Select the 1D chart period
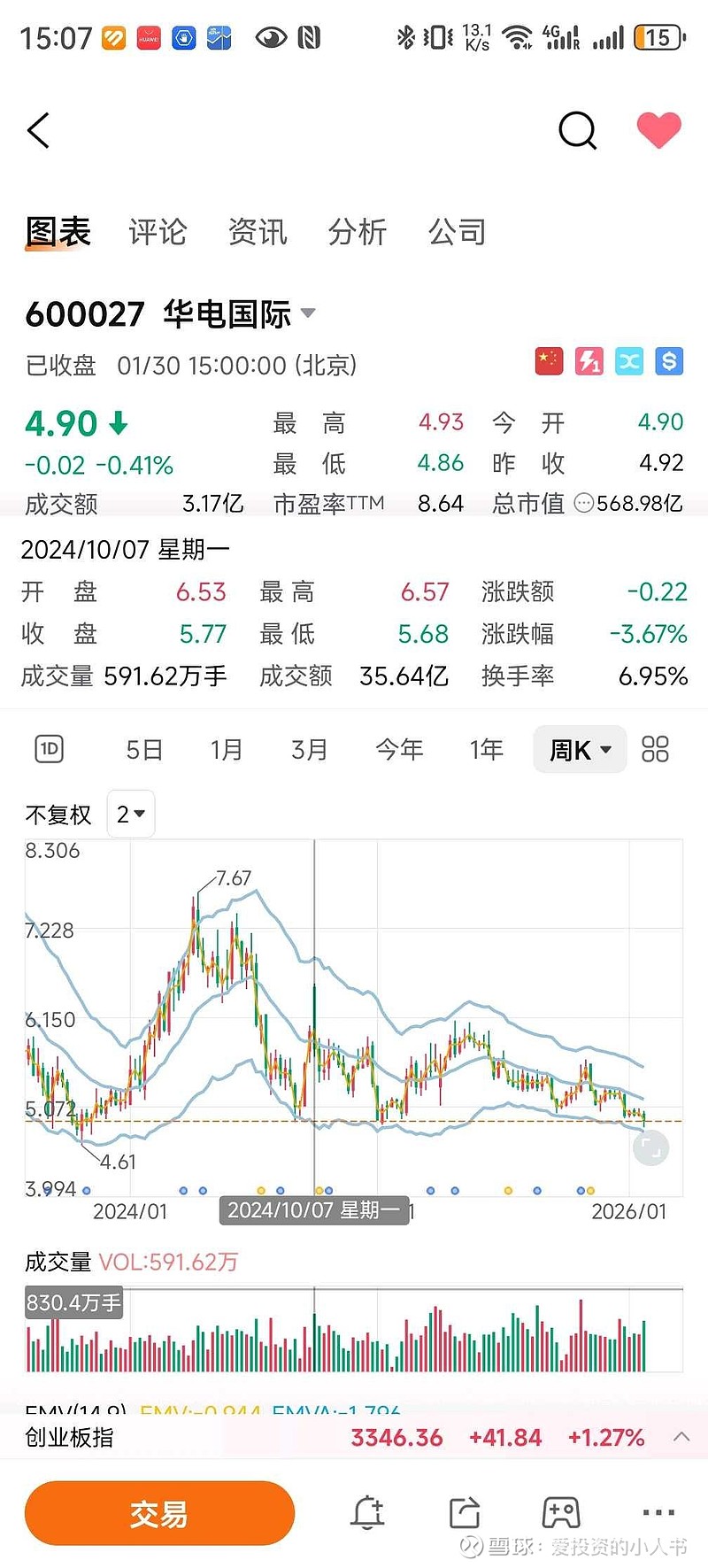Viewport: 708px width, 1568px height. click(50, 750)
